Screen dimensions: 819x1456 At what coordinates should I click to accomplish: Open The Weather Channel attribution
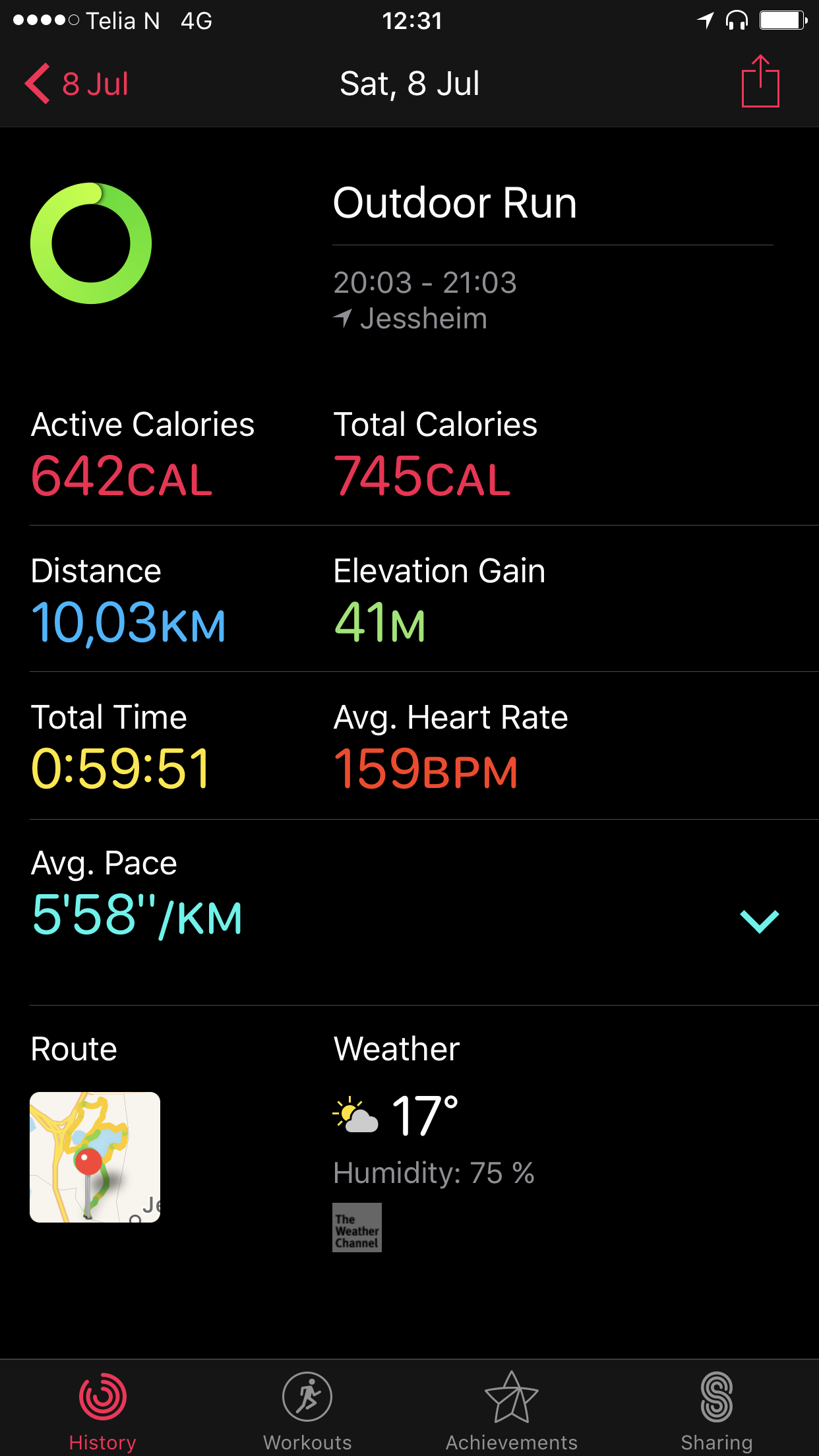(x=357, y=1227)
